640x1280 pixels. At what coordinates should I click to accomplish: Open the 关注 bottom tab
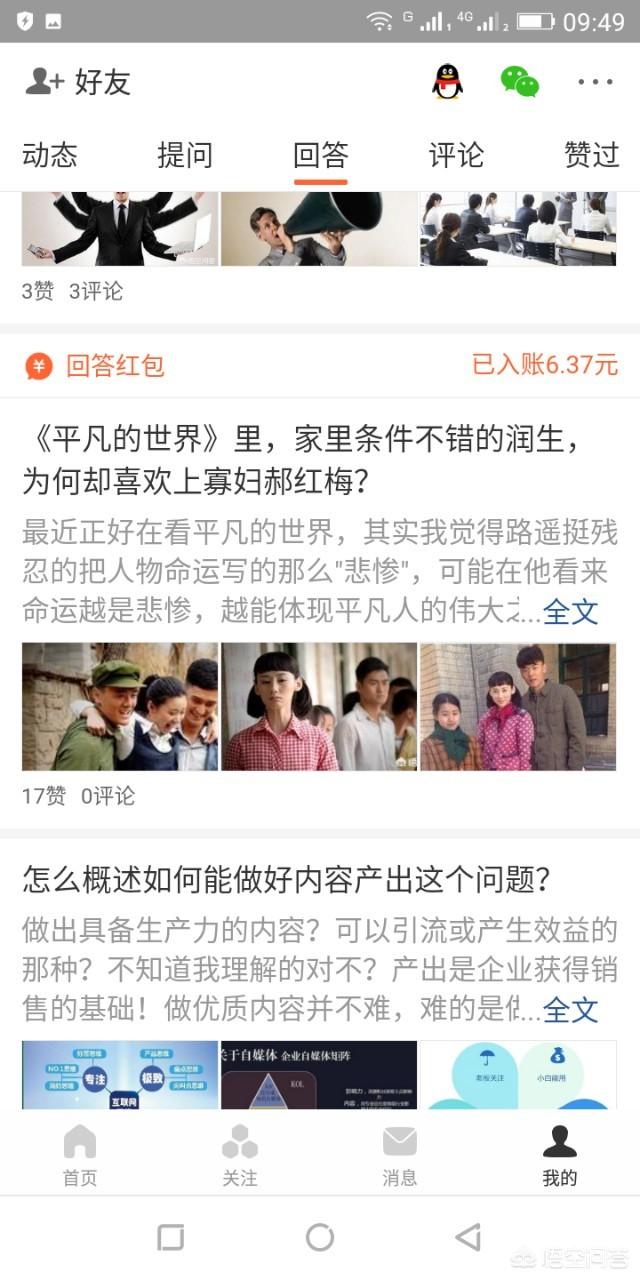click(x=240, y=1155)
